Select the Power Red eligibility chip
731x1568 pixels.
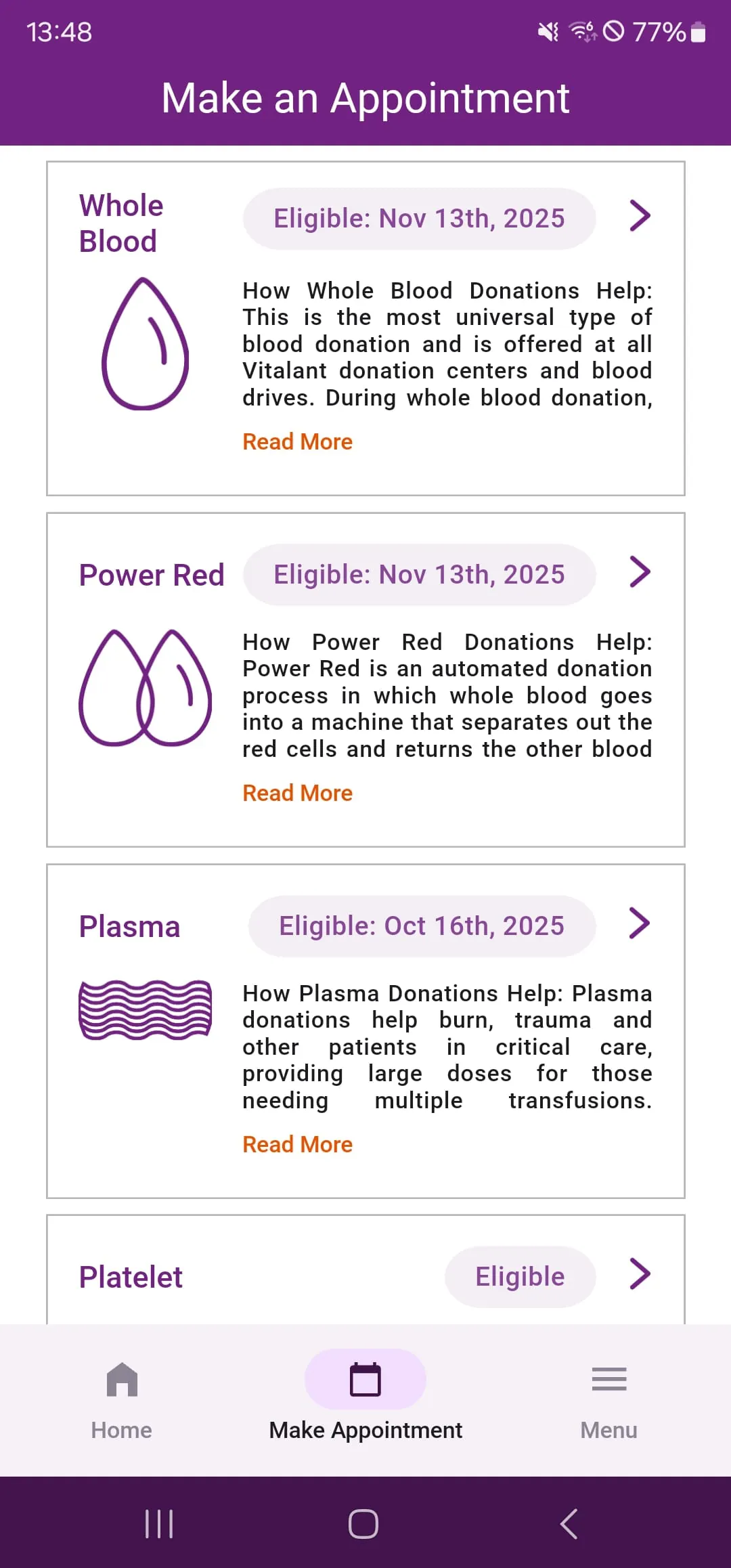tap(420, 575)
